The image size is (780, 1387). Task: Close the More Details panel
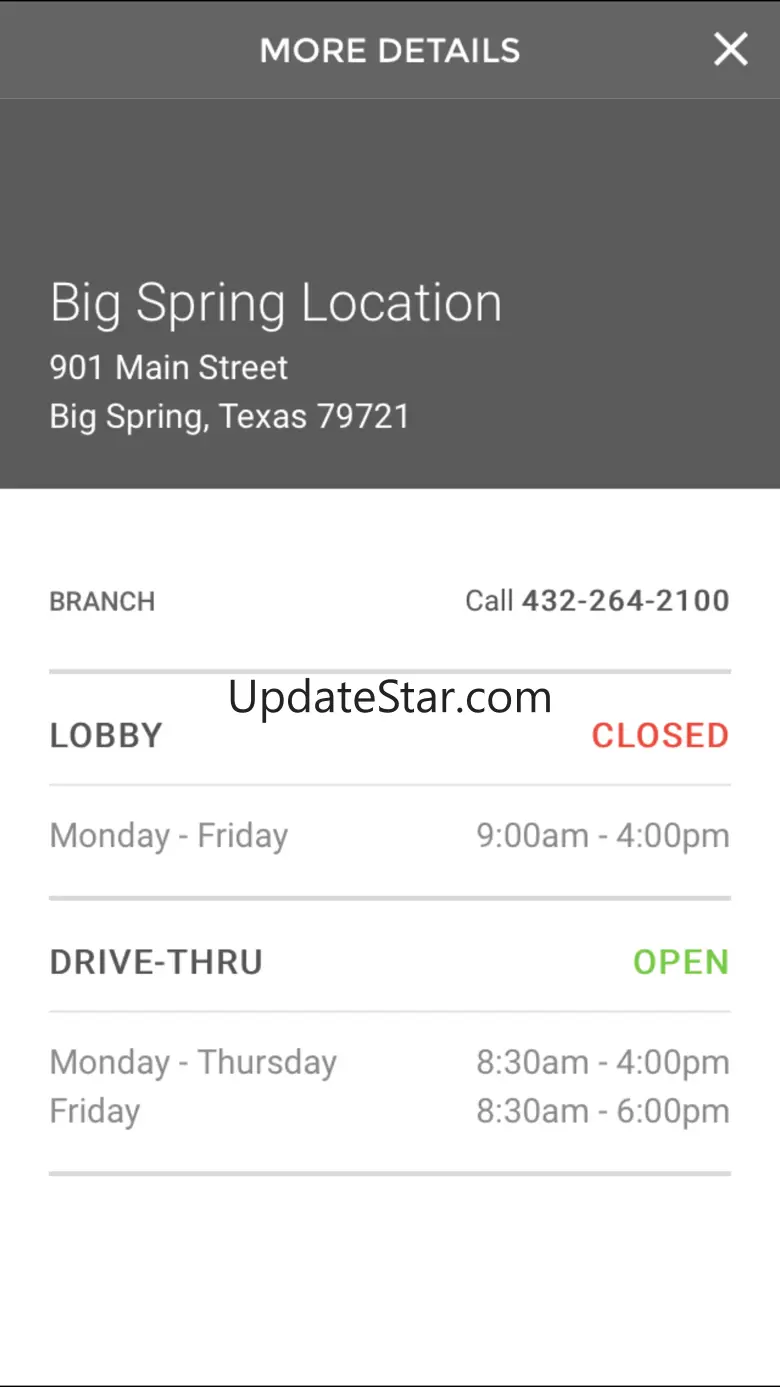730,49
